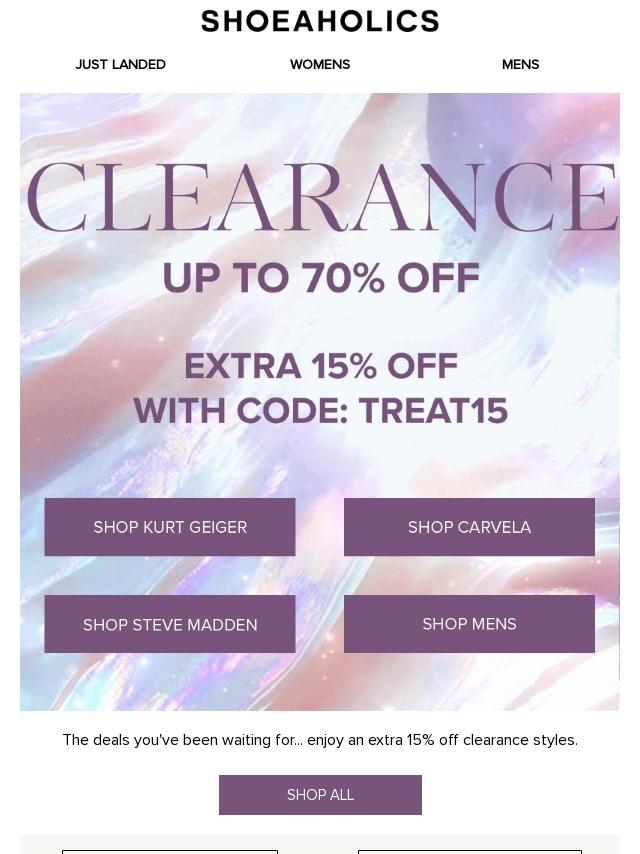The height and width of the screenshot is (854, 640).
Task: Open the Just Landed section
Action: tap(120, 64)
